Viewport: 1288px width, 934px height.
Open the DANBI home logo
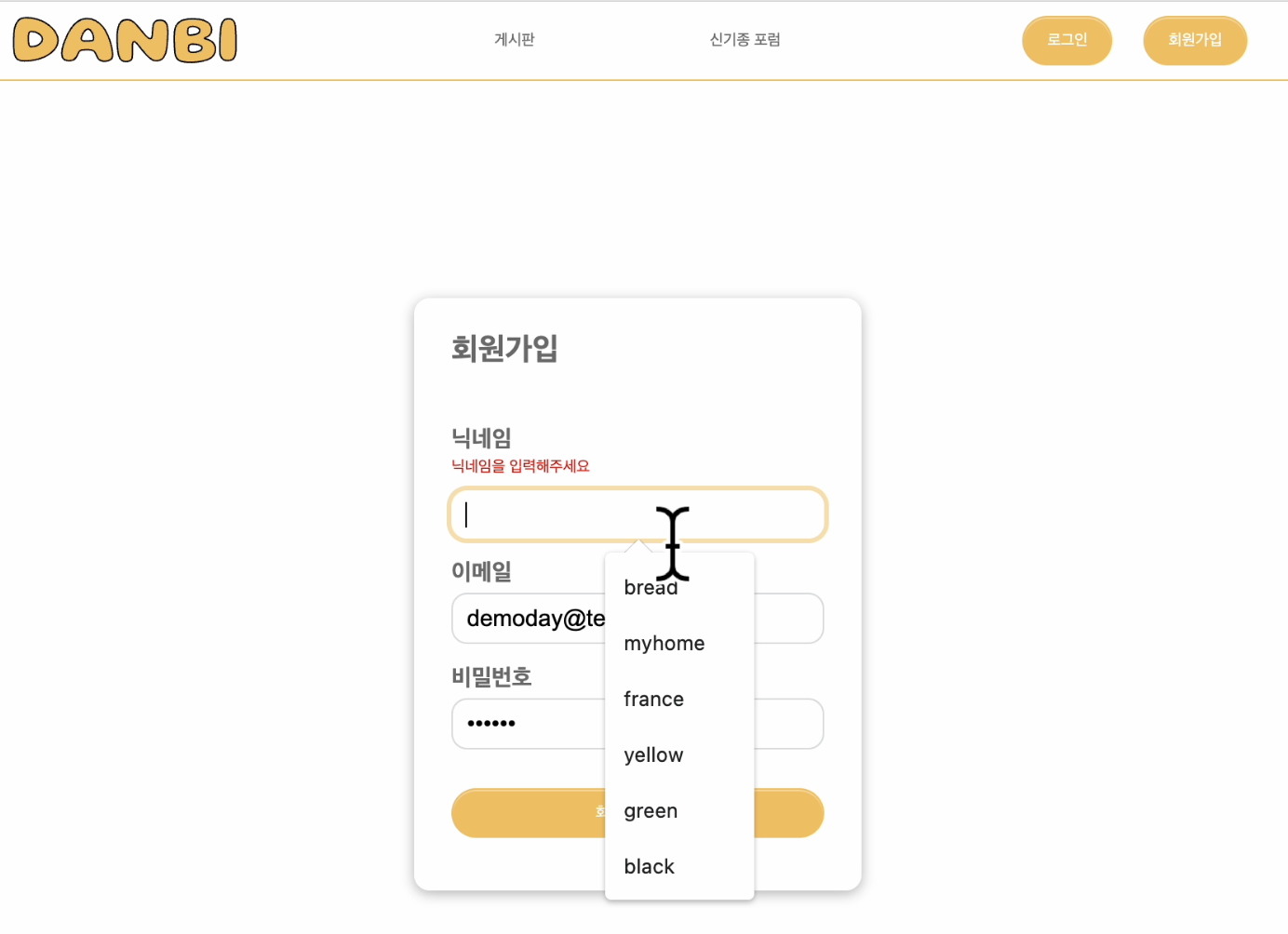point(125,40)
